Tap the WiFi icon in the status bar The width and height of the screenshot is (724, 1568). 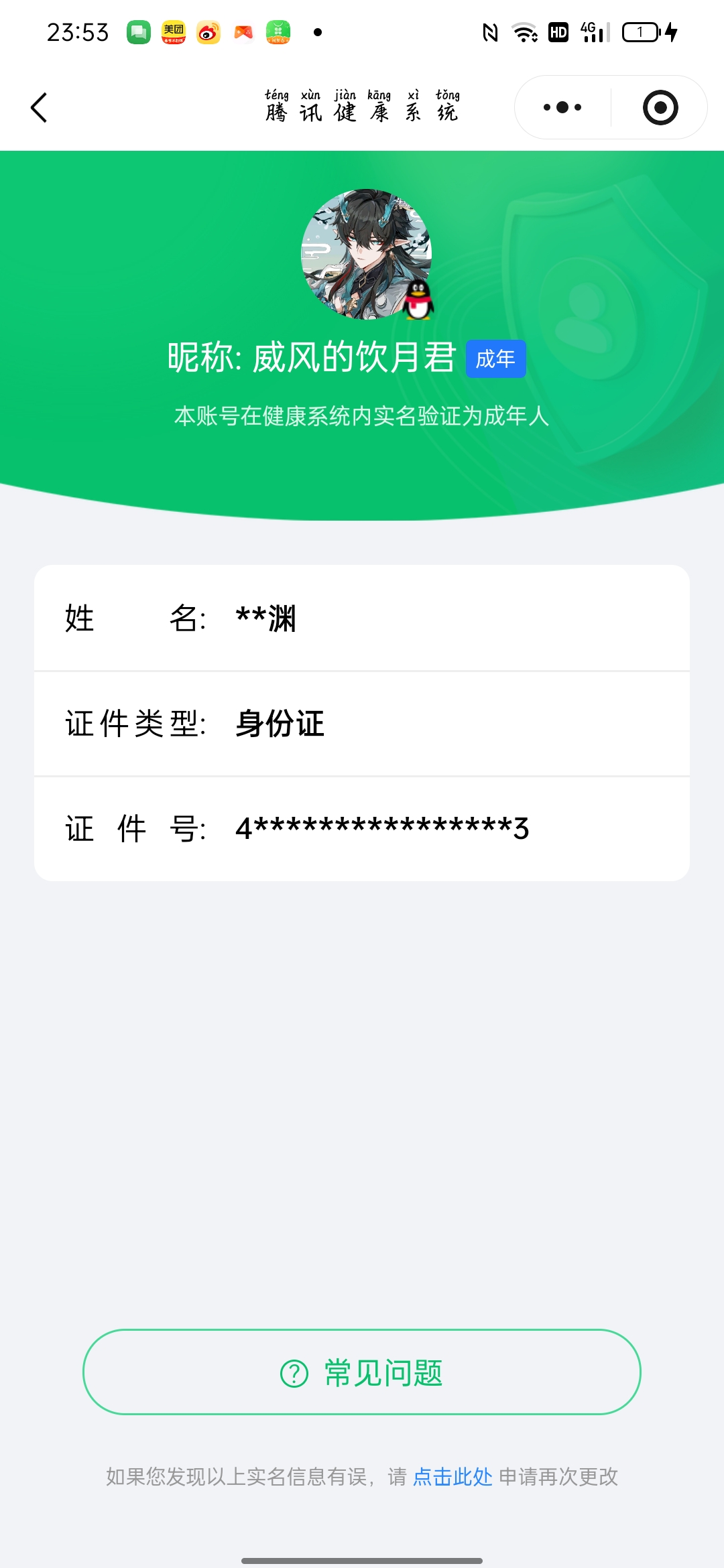(525, 31)
